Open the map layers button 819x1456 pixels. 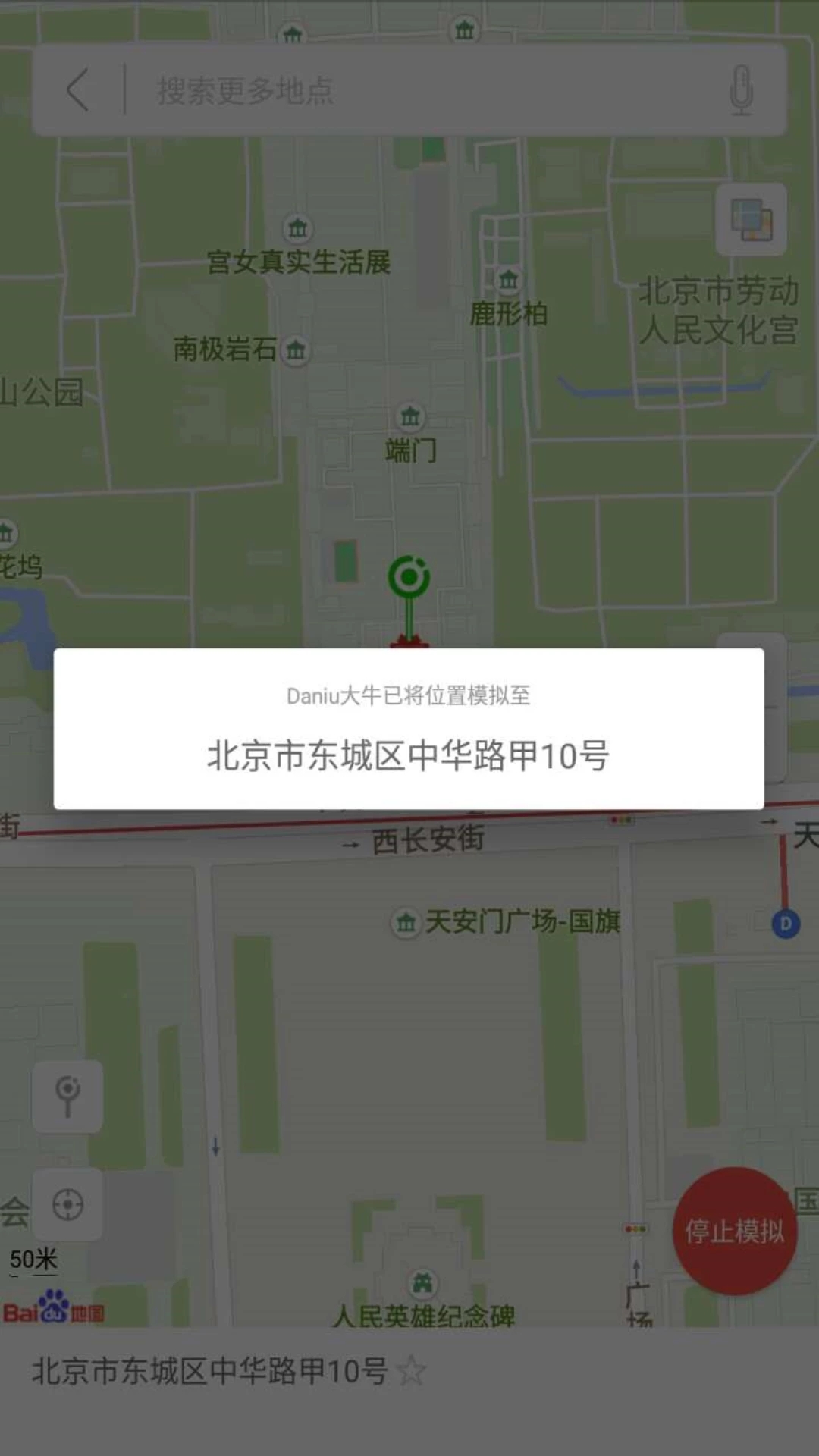tap(751, 219)
